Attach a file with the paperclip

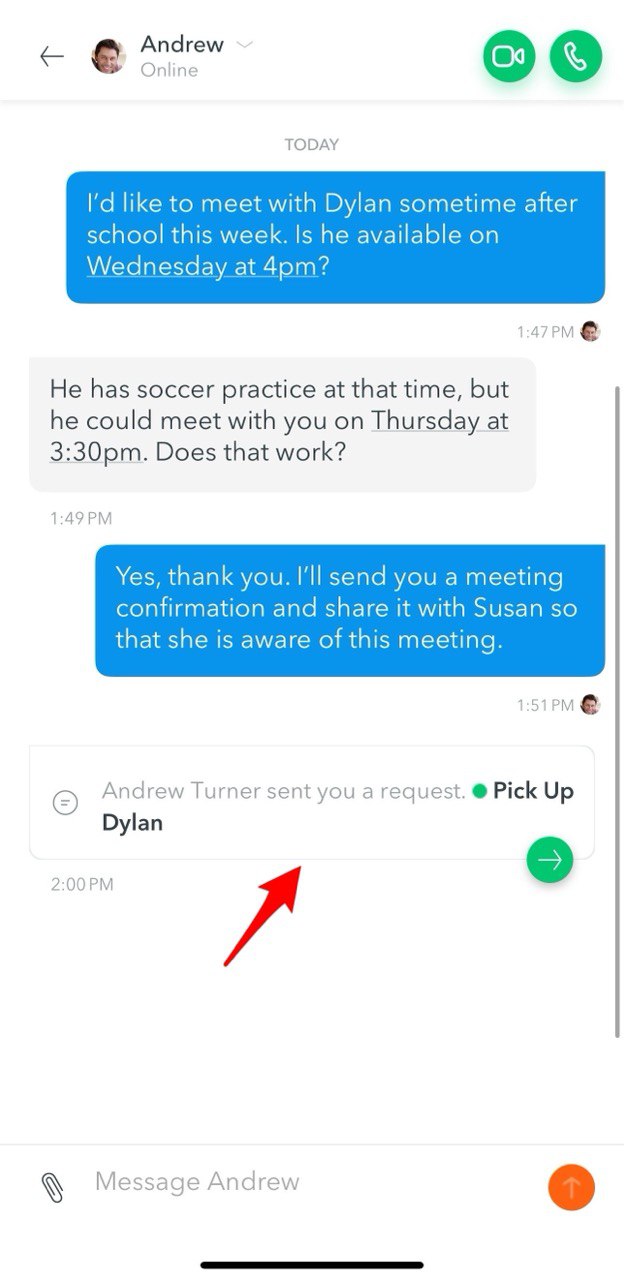[x=52, y=1187]
